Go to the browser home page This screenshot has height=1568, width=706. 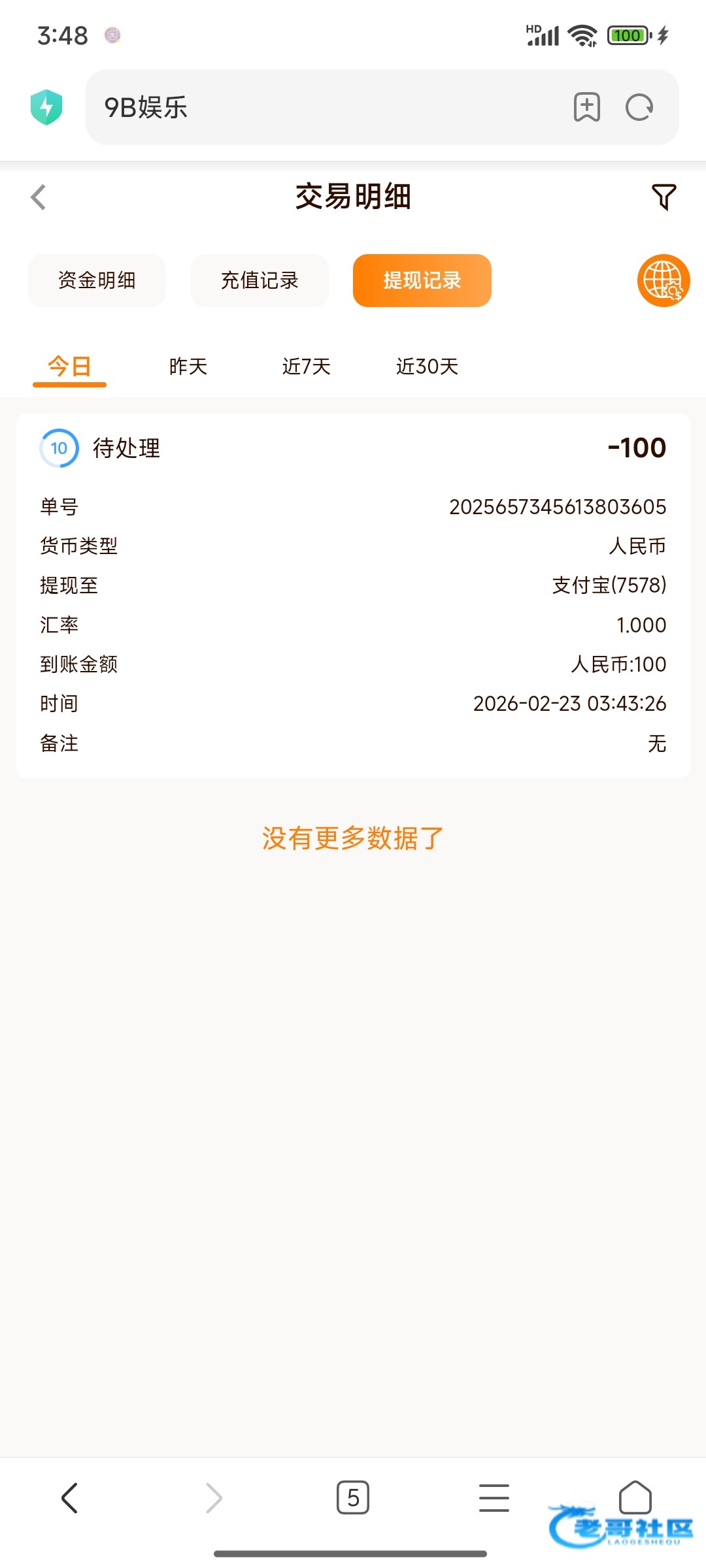tap(635, 1497)
